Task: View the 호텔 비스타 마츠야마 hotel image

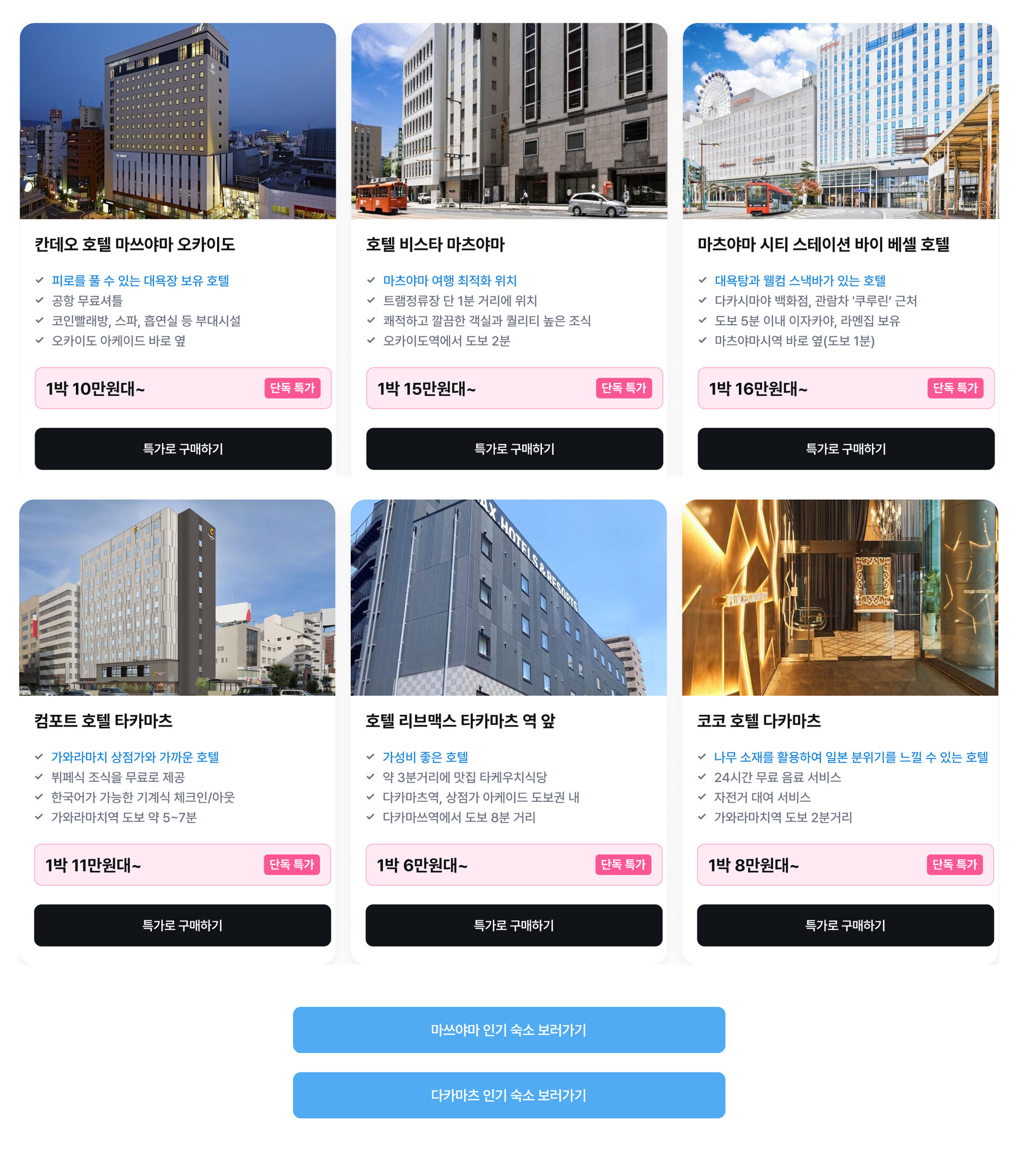Action: click(509, 120)
